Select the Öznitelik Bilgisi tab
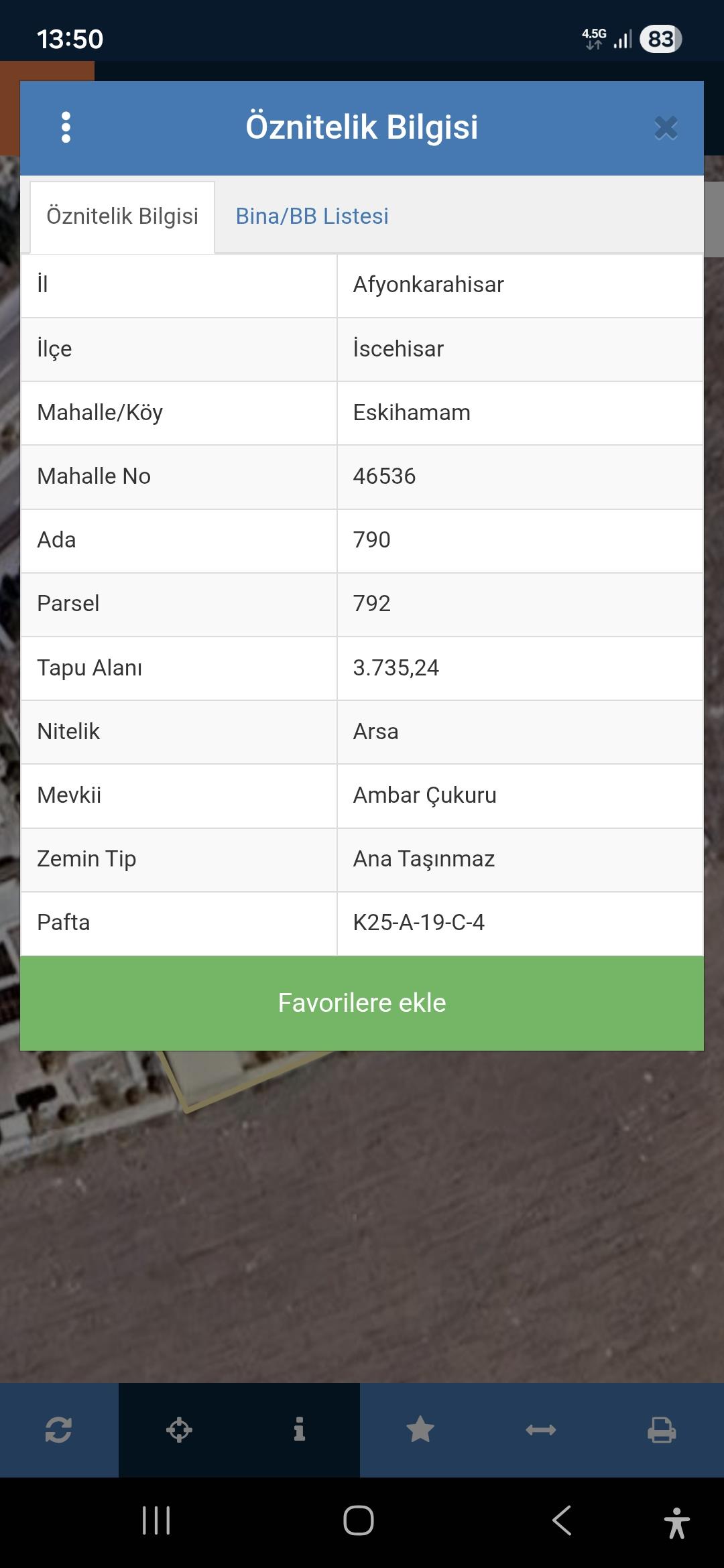 tap(122, 216)
